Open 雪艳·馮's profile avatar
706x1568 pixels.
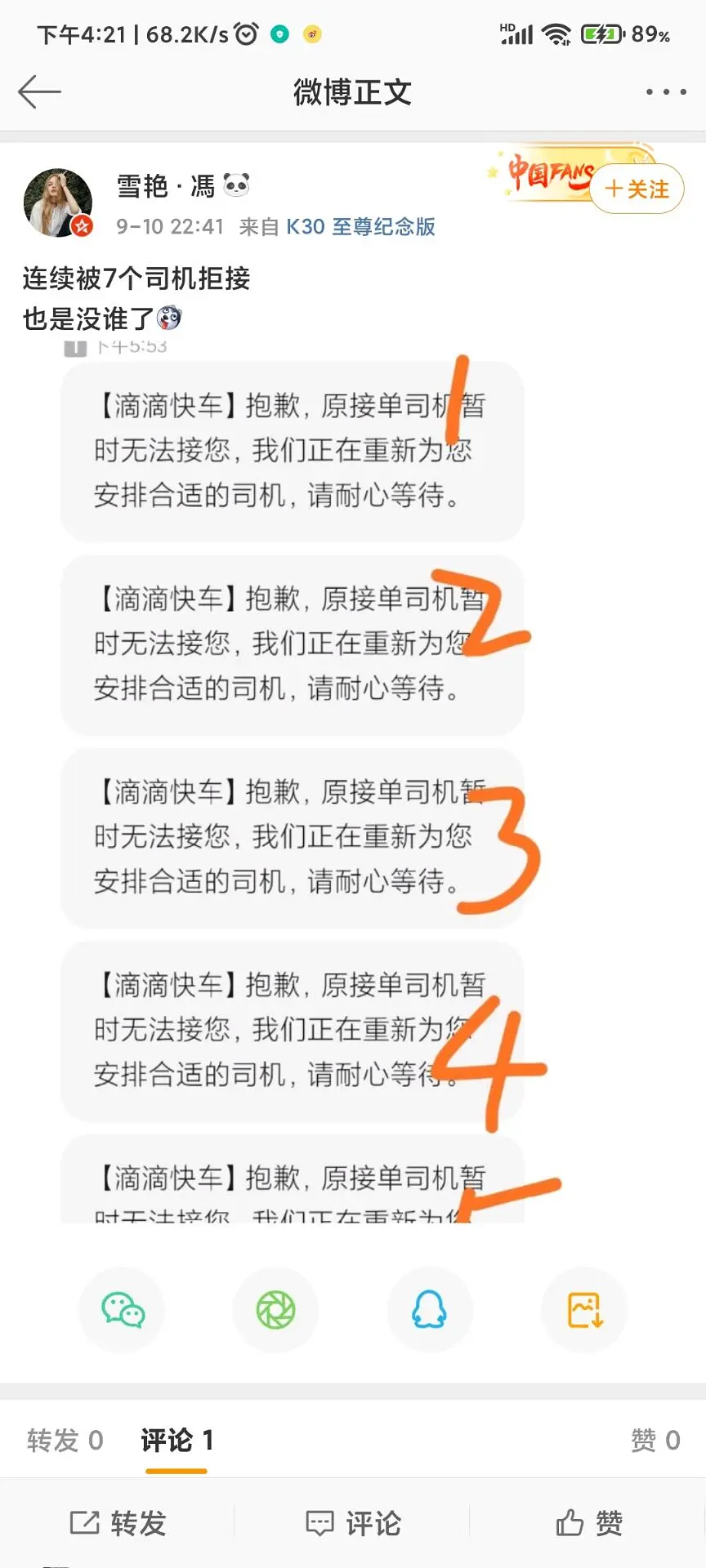58,203
